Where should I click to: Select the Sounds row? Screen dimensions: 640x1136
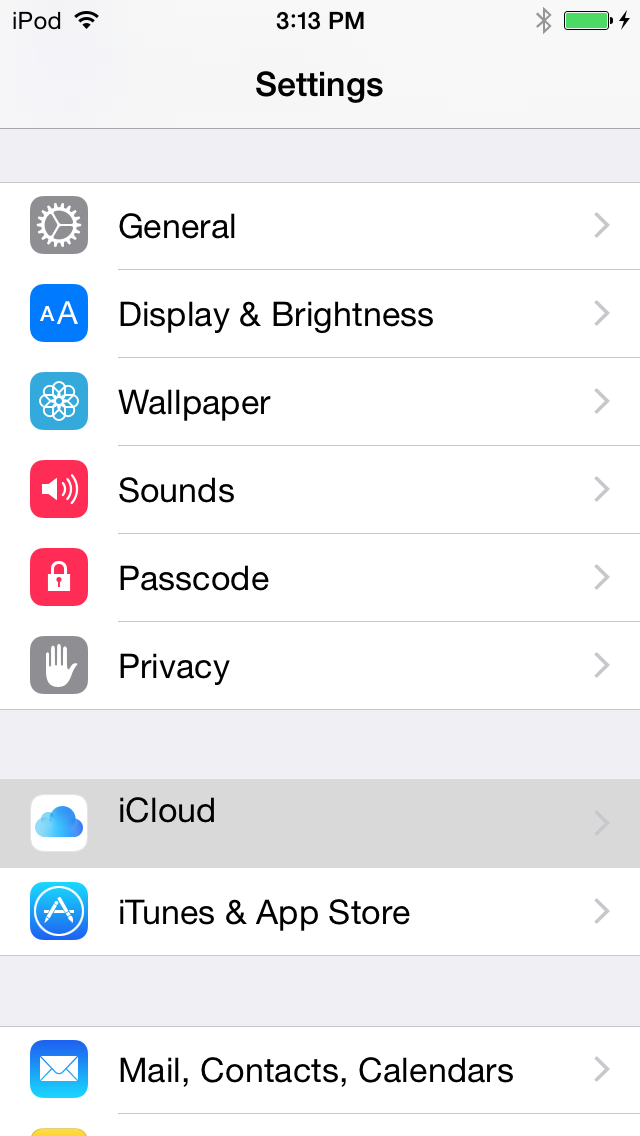click(320, 490)
